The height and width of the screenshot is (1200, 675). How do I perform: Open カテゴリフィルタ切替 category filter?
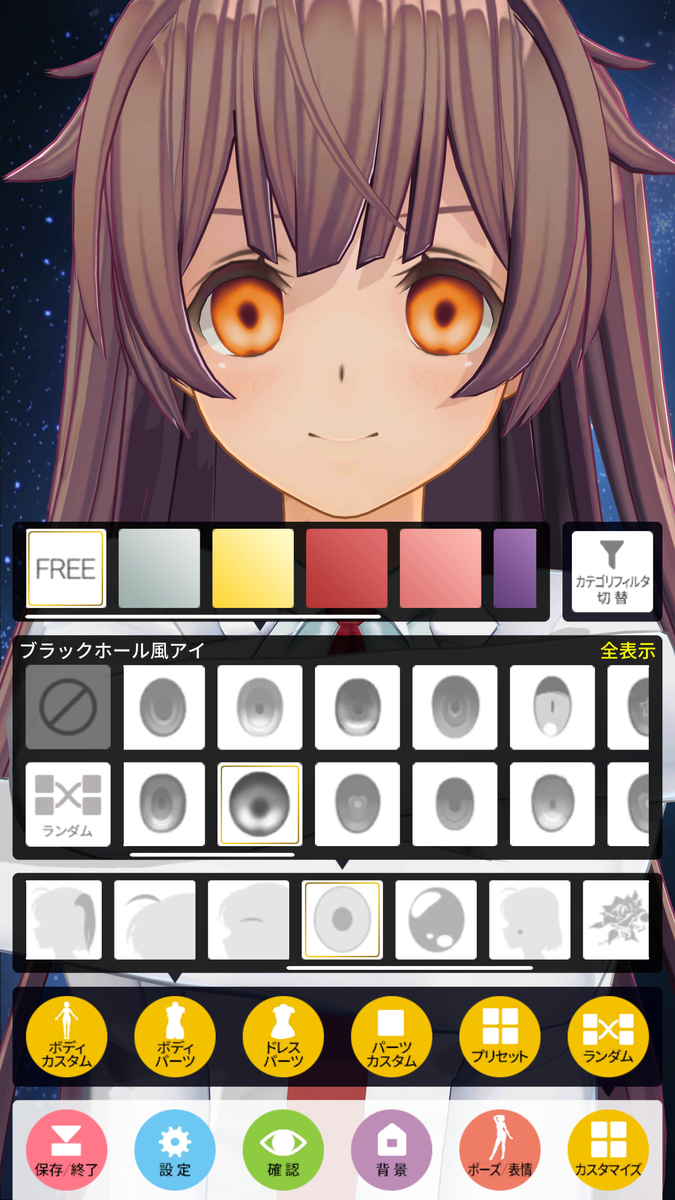(612, 572)
